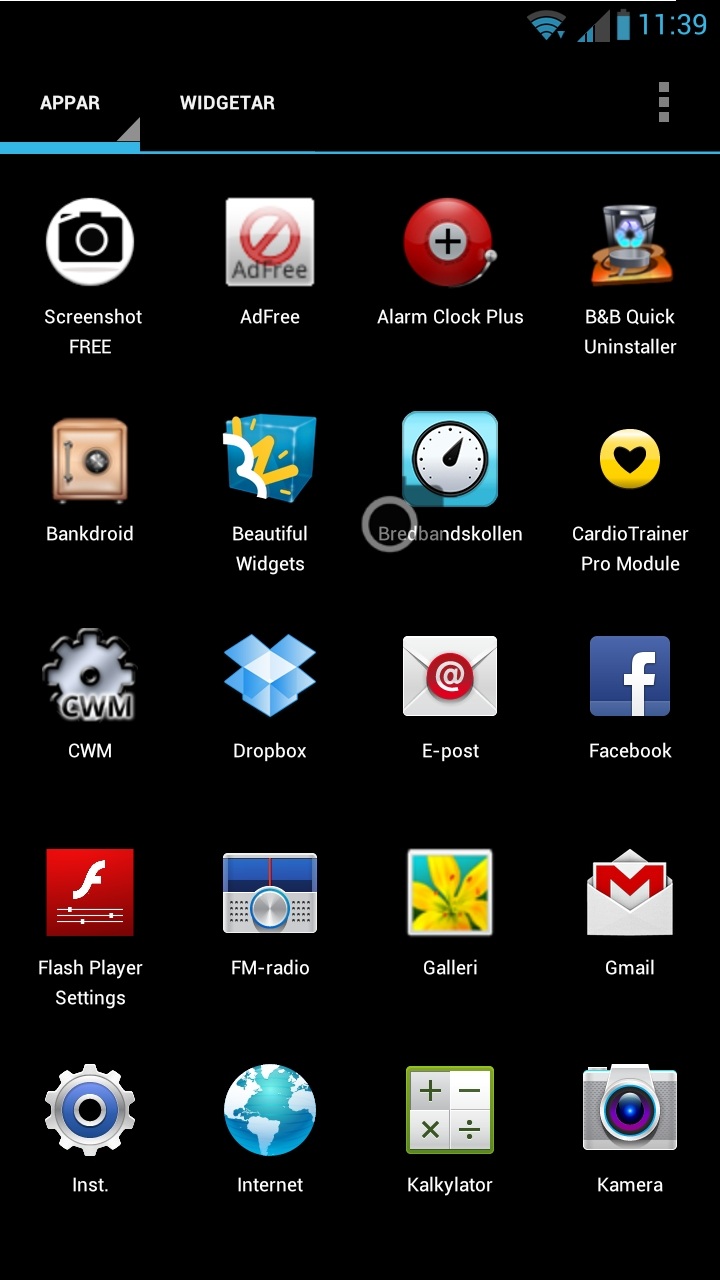Screen dimensions: 720x1280
Task: Open Dropbox
Action: (270, 696)
